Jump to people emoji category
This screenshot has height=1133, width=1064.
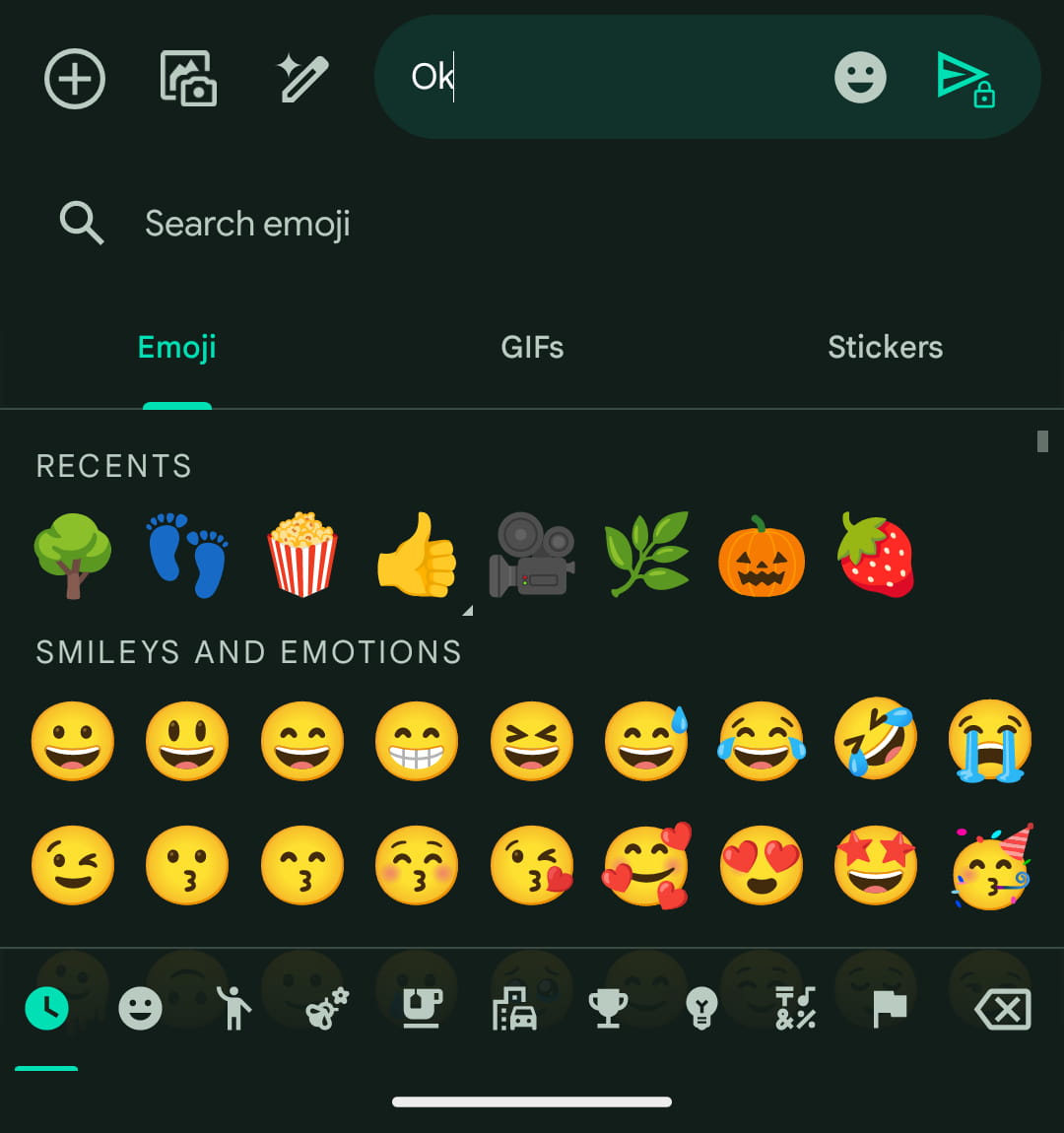point(233,1008)
